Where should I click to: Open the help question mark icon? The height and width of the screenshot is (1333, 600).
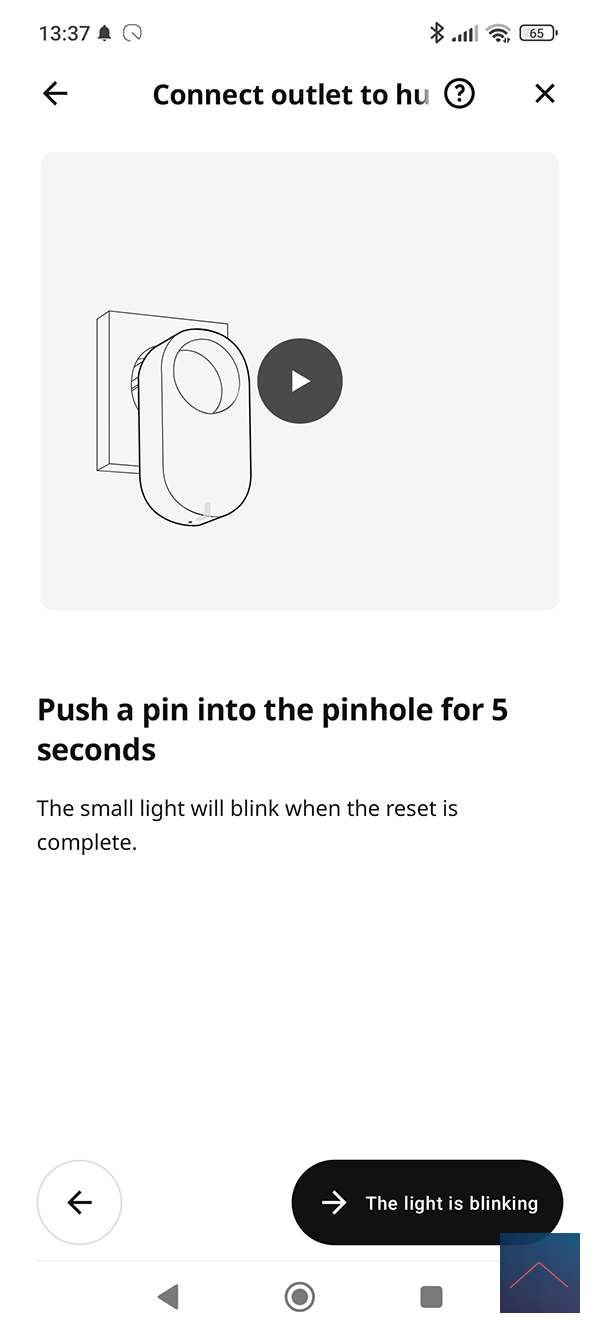tap(459, 94)
